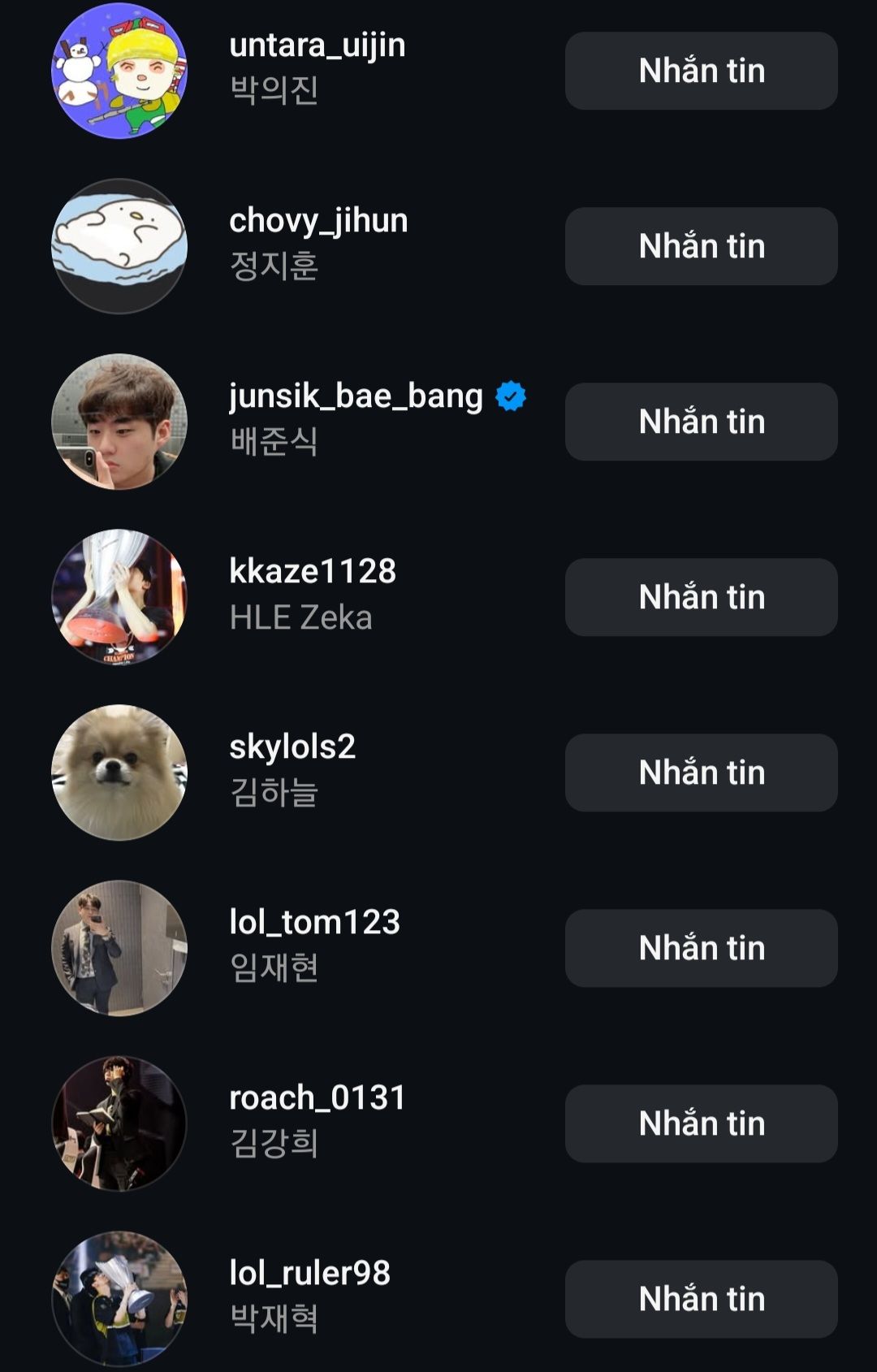This screenshot has height=1372, width=877.
Task: Hit Nhắn tin next to lol_tom123
Action: click(701, 948)
